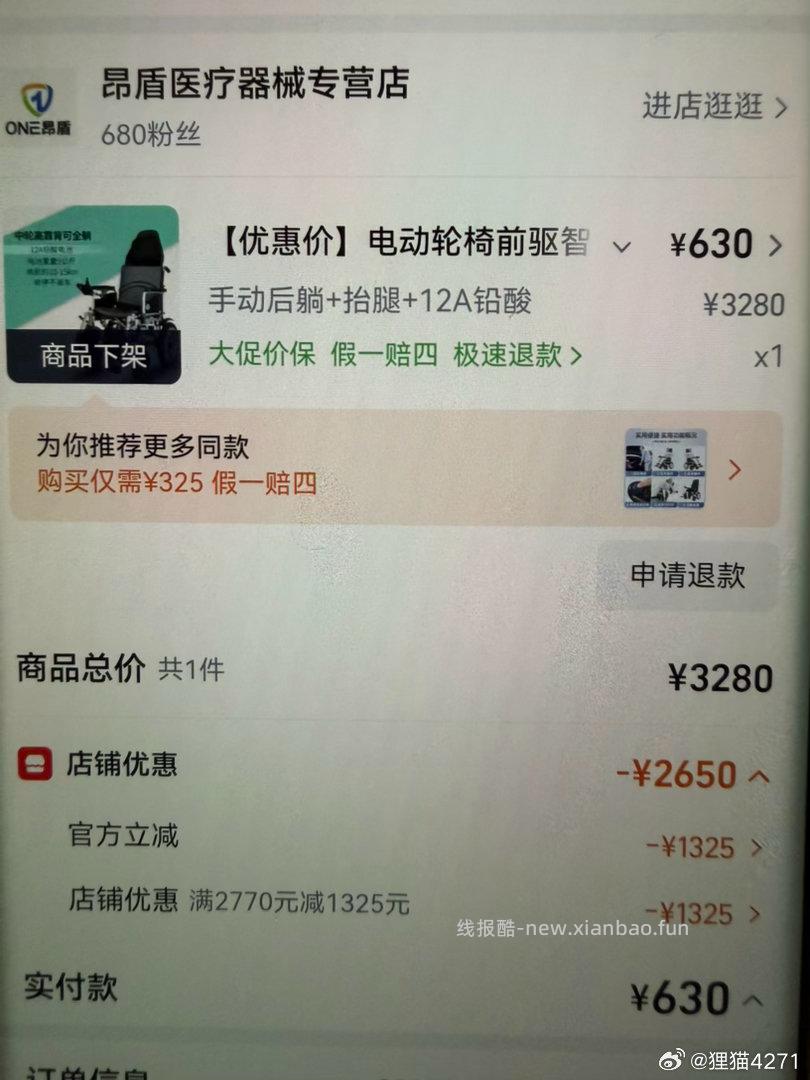
Task: View the recommended same-style item thumbnail
Action: click(667, 470)
